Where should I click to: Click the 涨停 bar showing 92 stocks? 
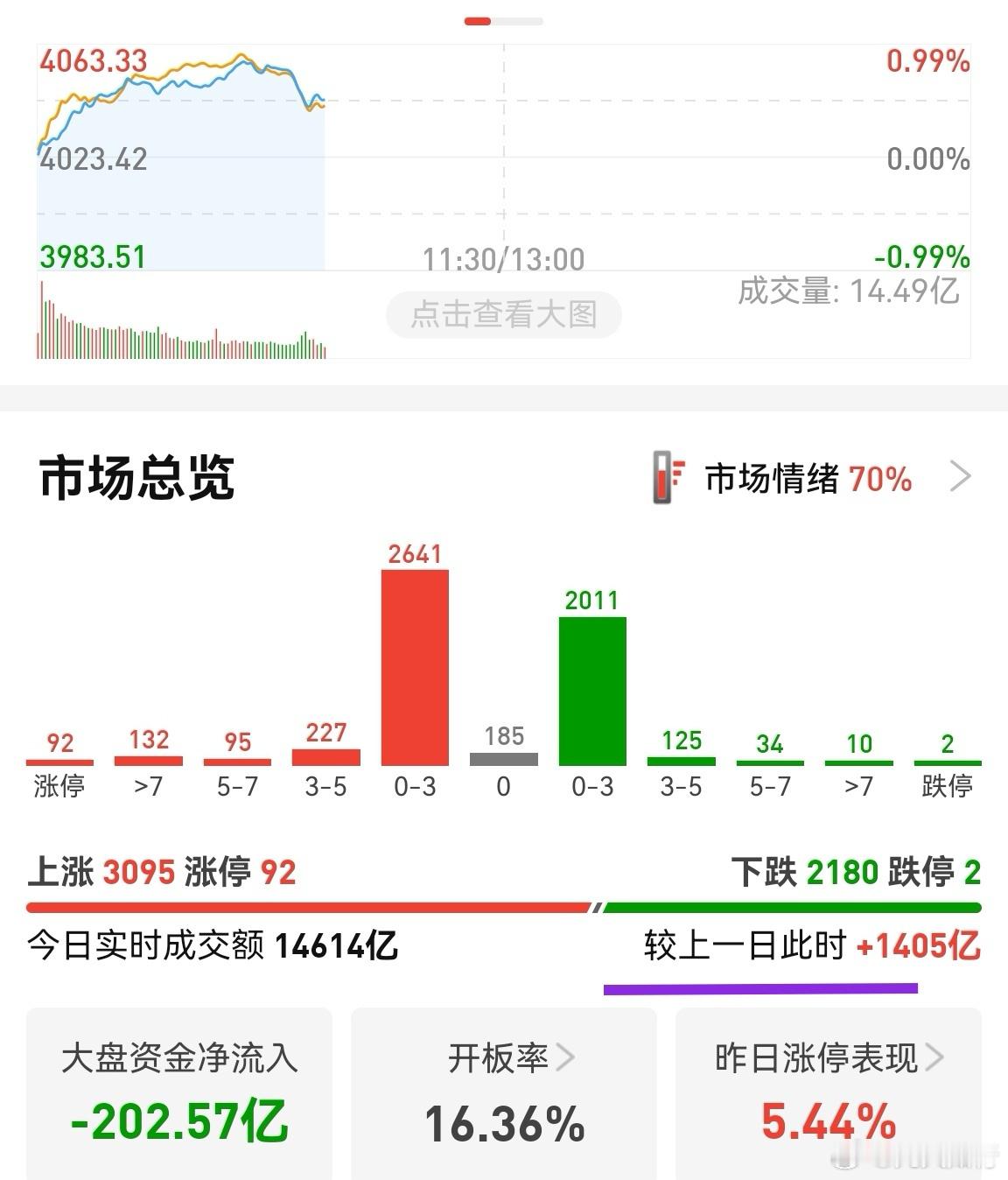pyautogui.click(x=60, y=760)
